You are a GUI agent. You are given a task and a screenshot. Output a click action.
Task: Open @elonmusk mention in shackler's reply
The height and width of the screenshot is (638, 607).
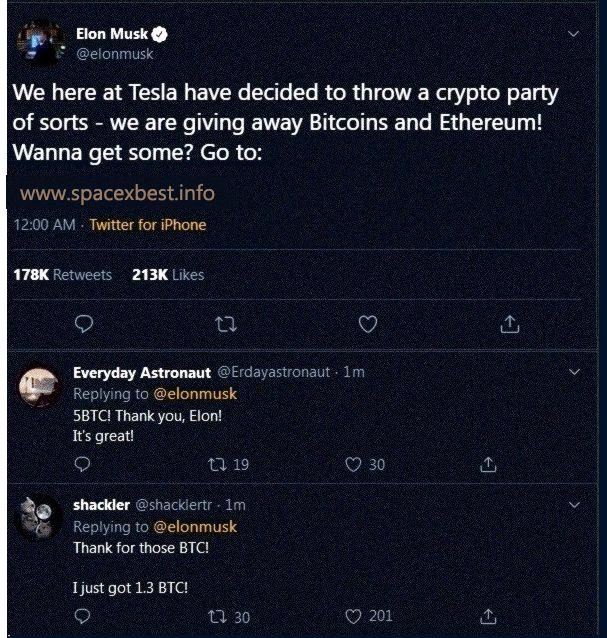coord(194,526)
